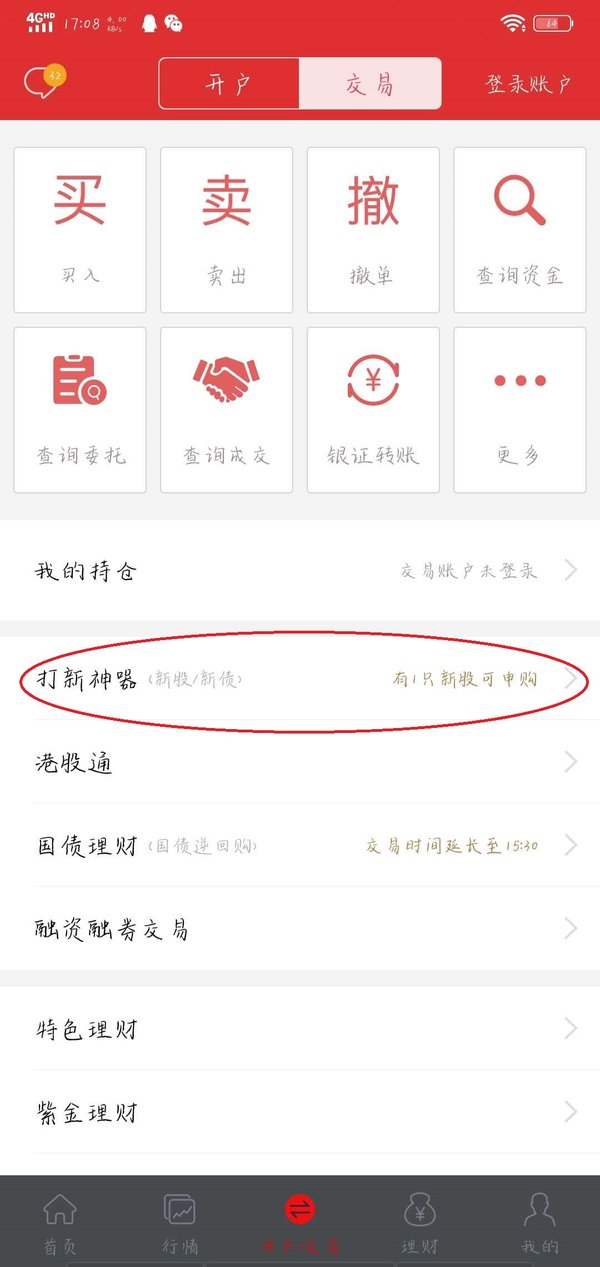Open 港股通 row
The width and height of the screenshot is (600, 1267).
pos(300,763)
